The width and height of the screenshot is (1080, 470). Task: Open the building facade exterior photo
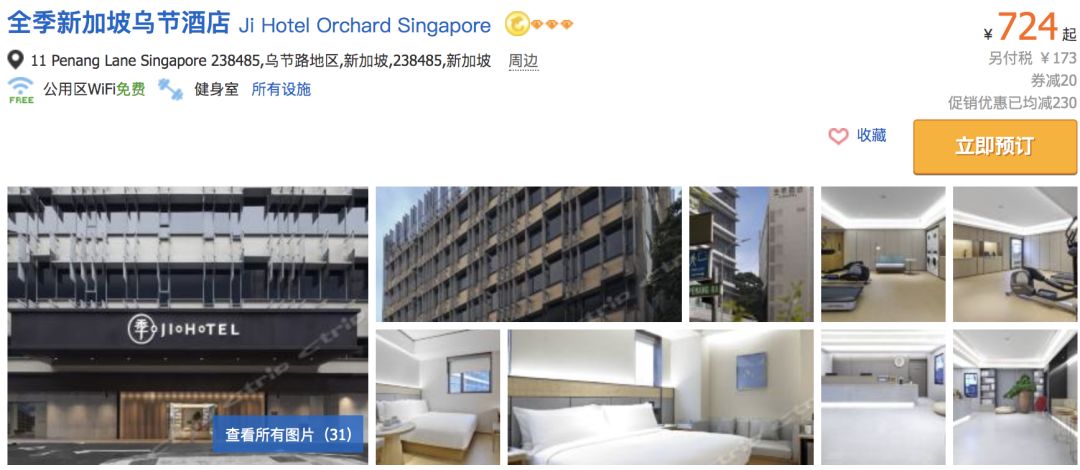pyautogui.click(x=528, y=254)
